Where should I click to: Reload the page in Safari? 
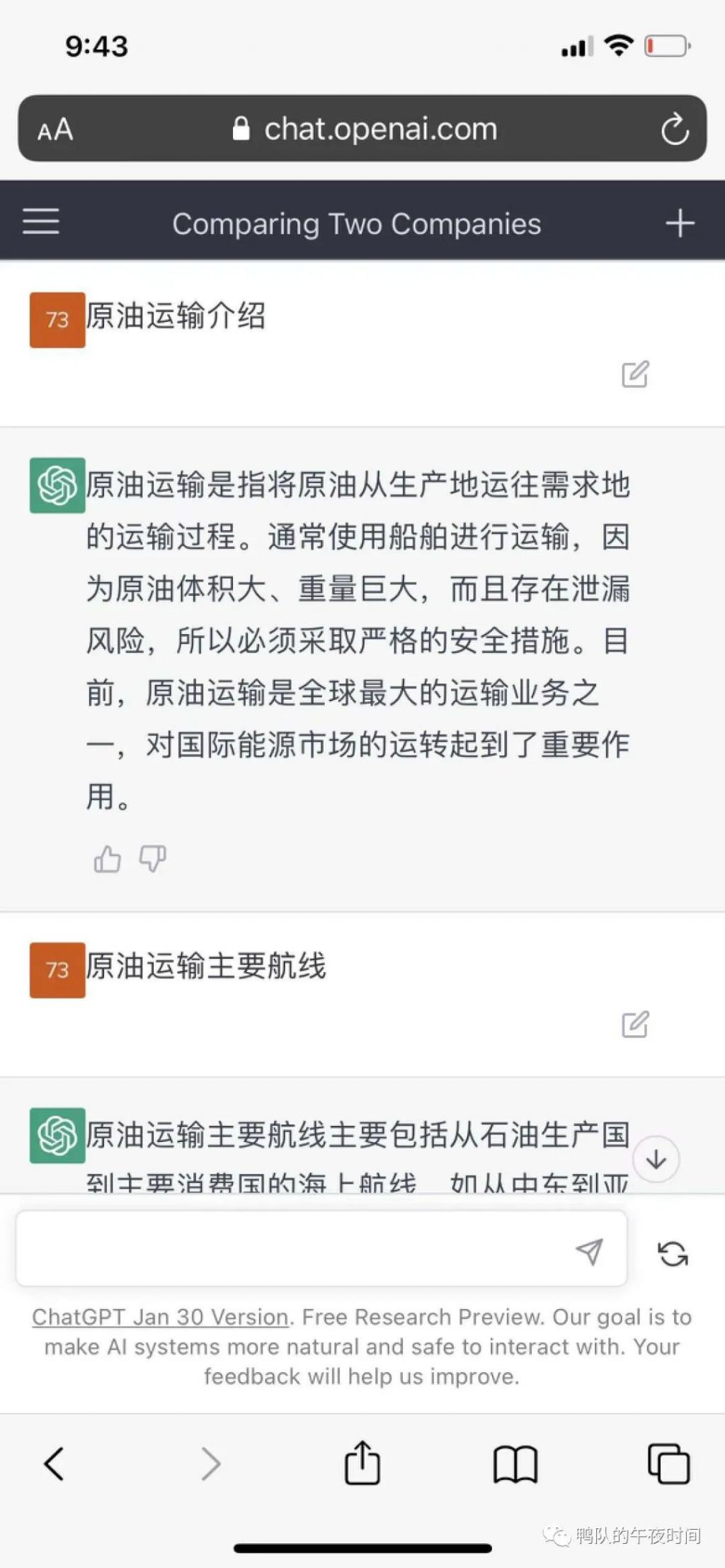(675, 129)
